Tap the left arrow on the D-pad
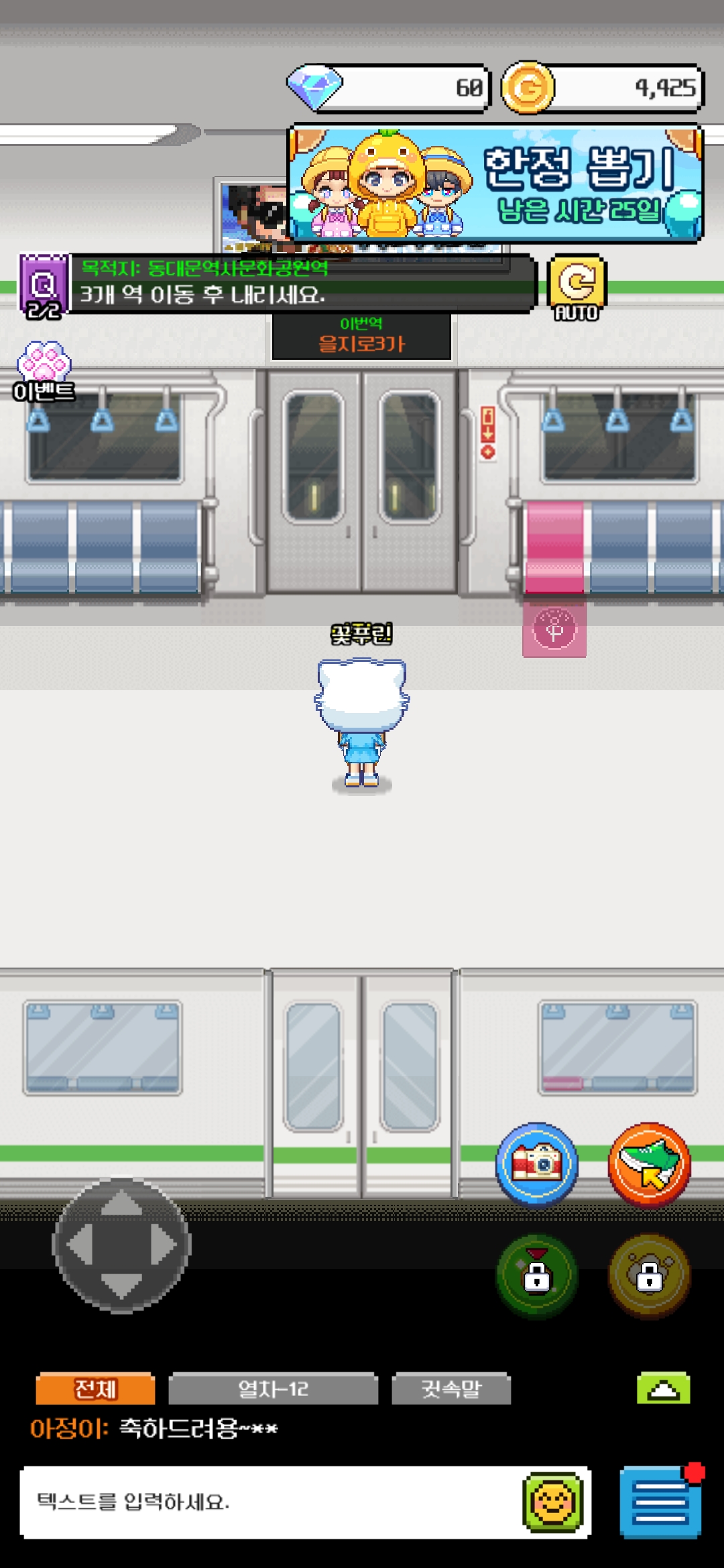 (x=80, y=1245)
